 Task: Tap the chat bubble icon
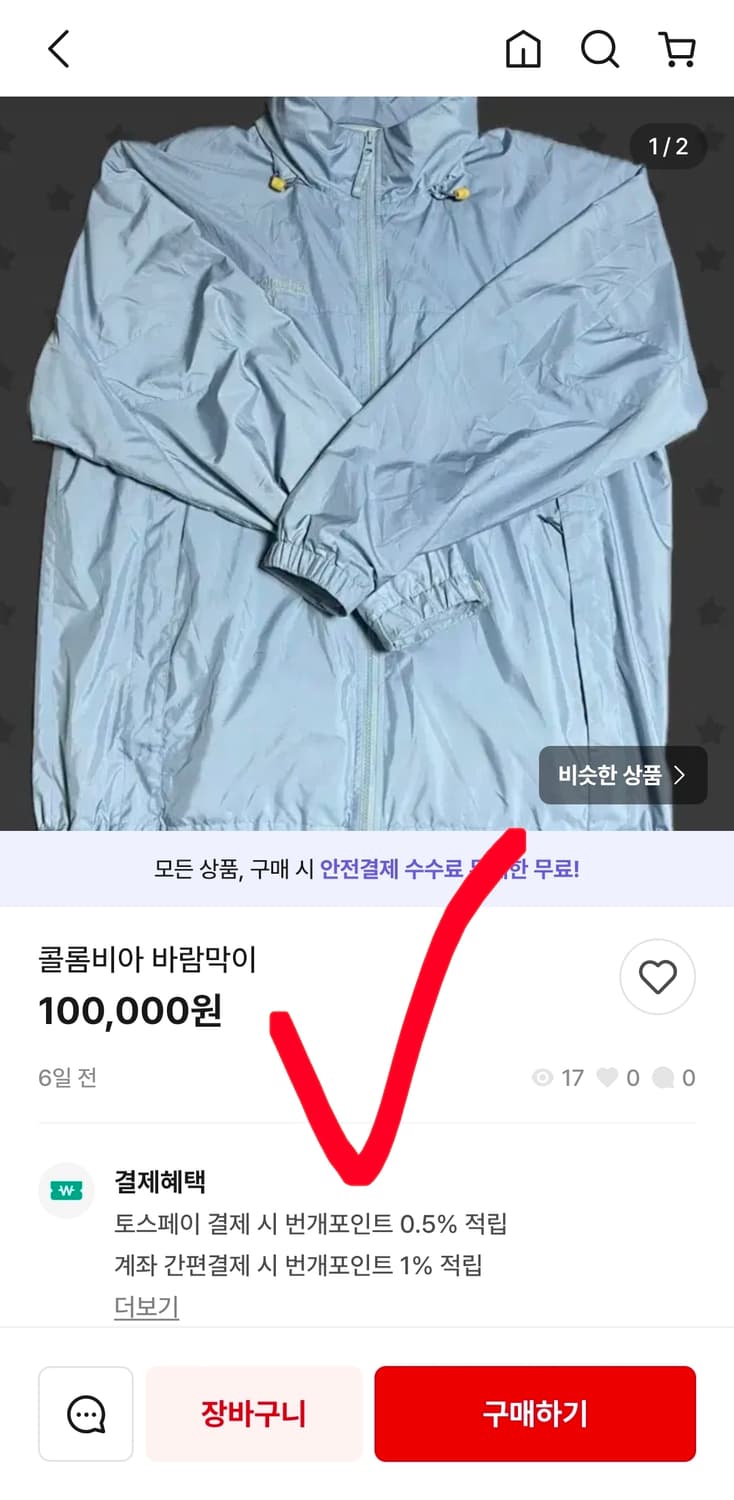(86, 1413)
